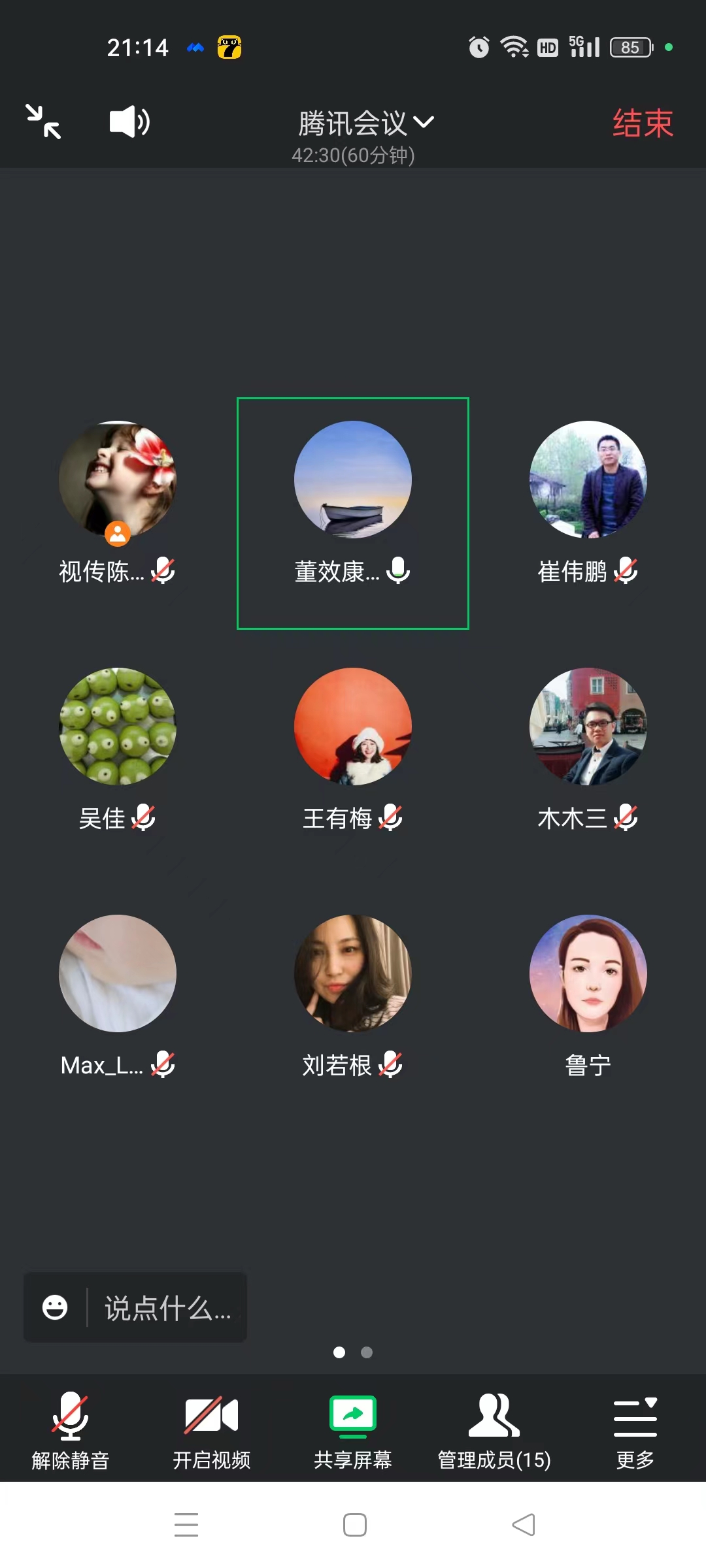706x1568 pixels.
Task: Toggle the speaker audio output
Action: click(129, 122)
